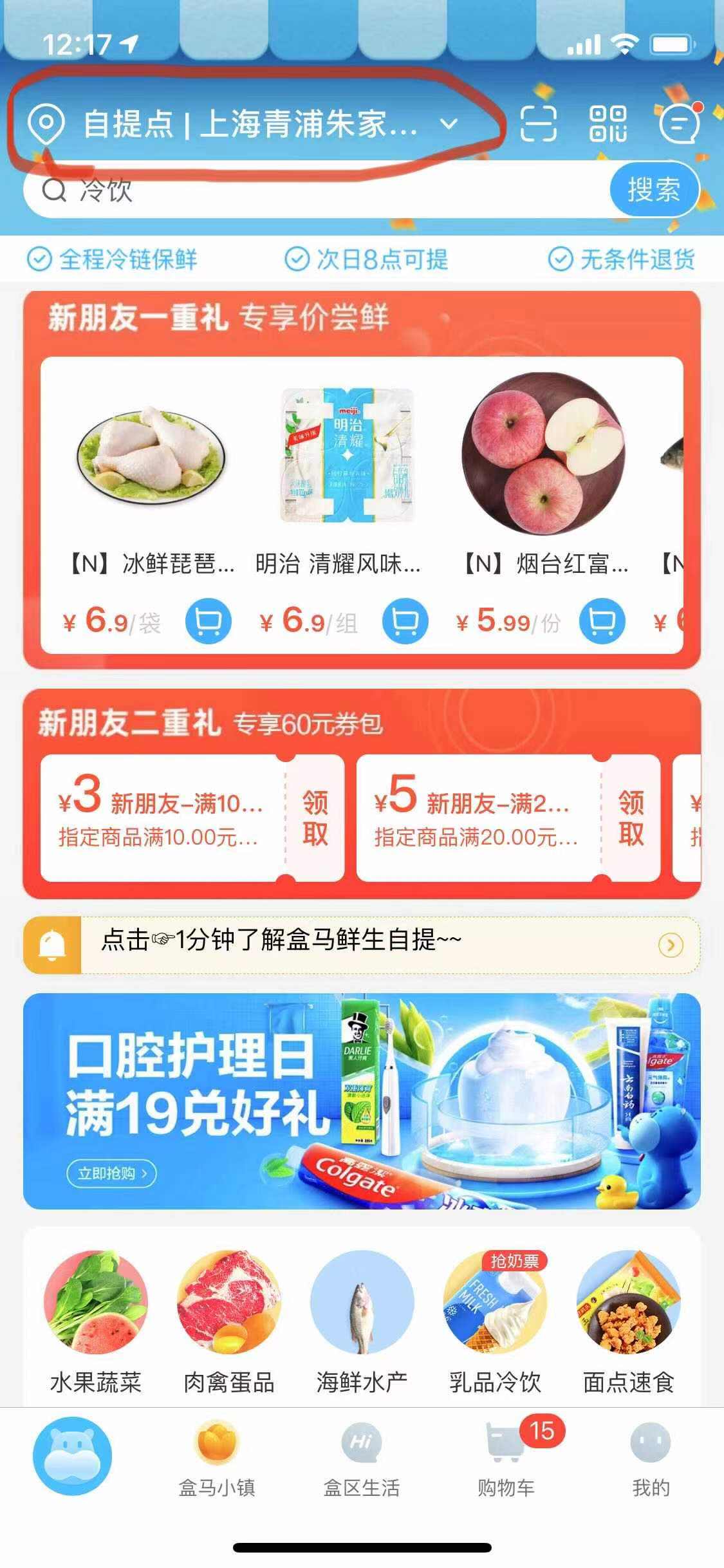Image resolution: width=724 pixels, height=1568 pixels.
Task: Tap the 冷饮 search field
Action: click(309, 190)
